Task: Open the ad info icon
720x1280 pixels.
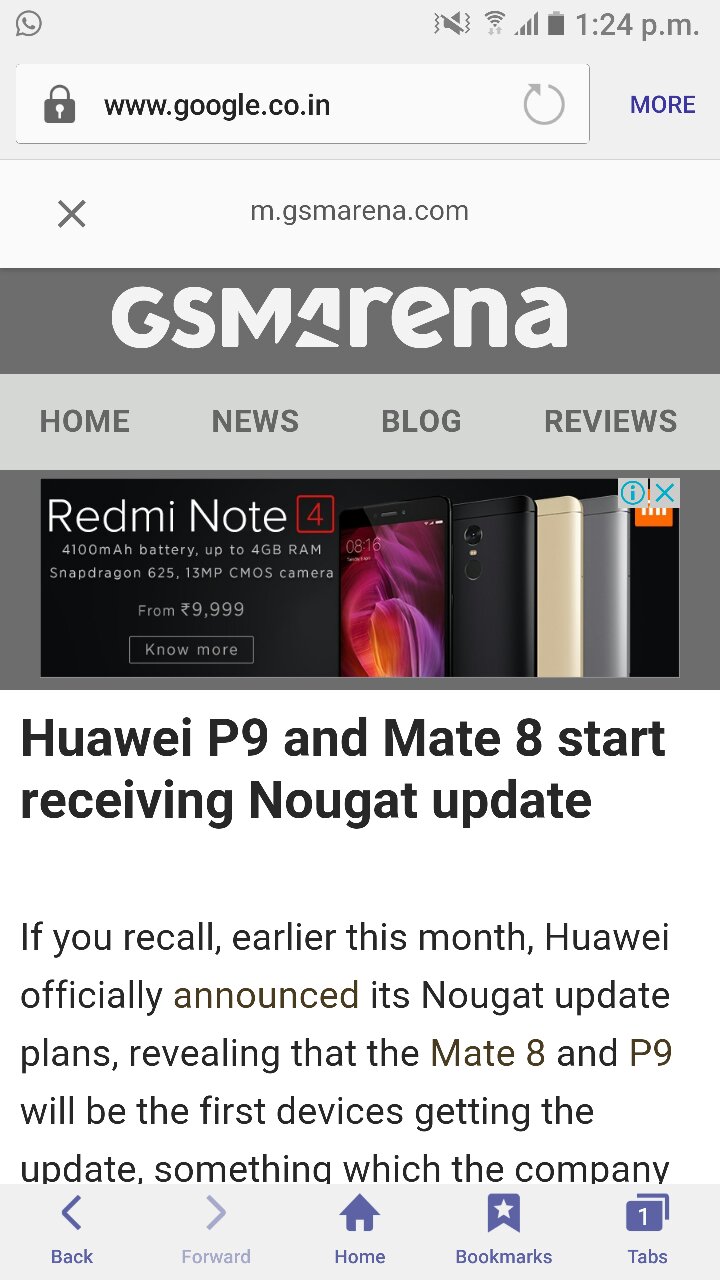Action: tap(633, 492)
